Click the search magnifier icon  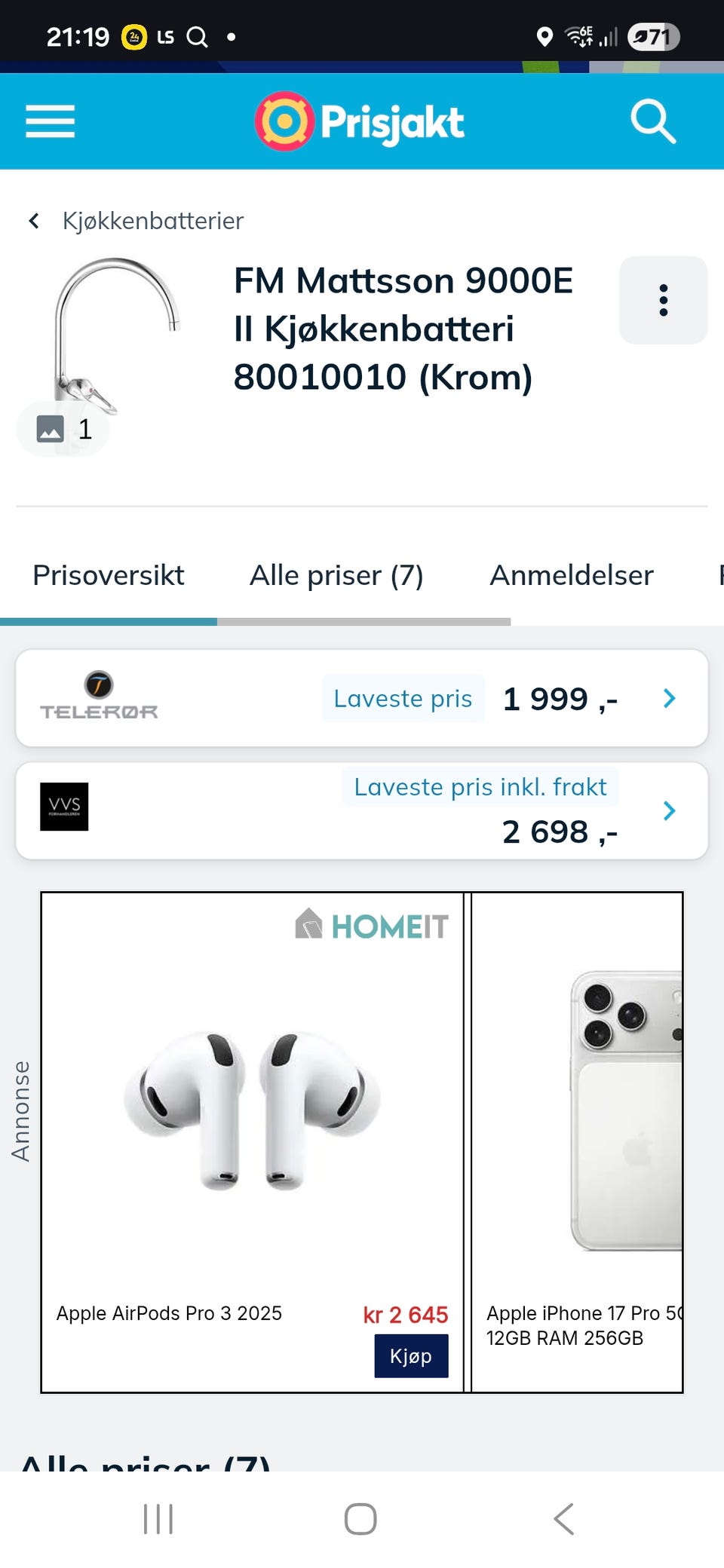pyautogui.click(x=653, y=121)
